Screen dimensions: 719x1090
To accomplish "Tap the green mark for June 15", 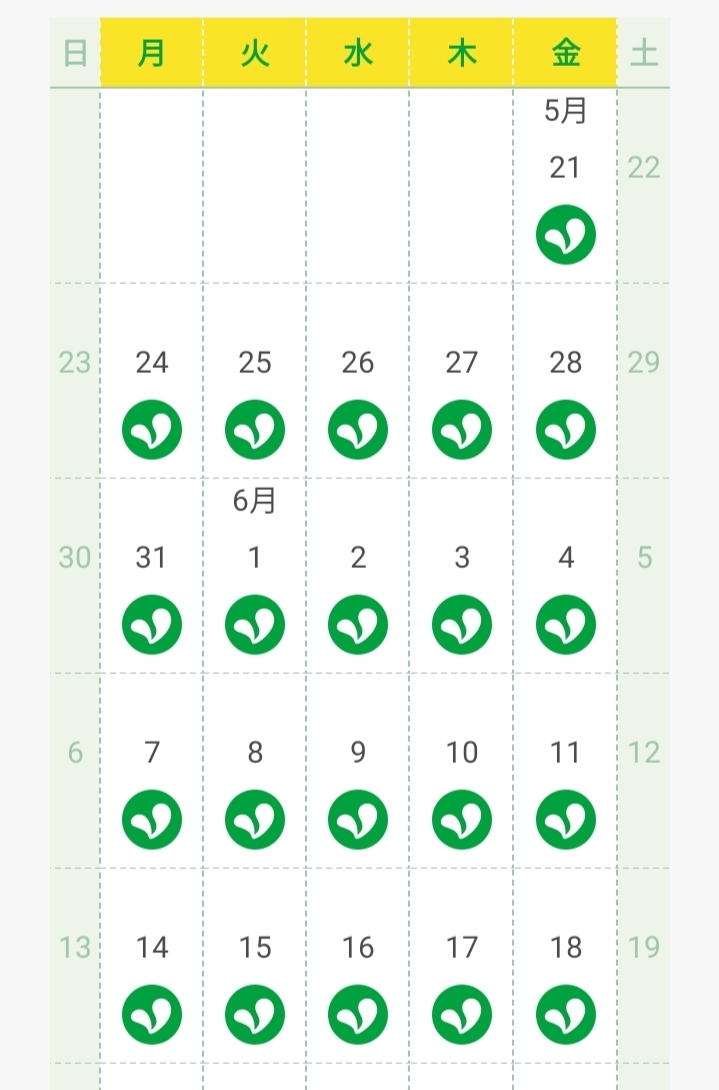I will click(x=255, y=1015).
